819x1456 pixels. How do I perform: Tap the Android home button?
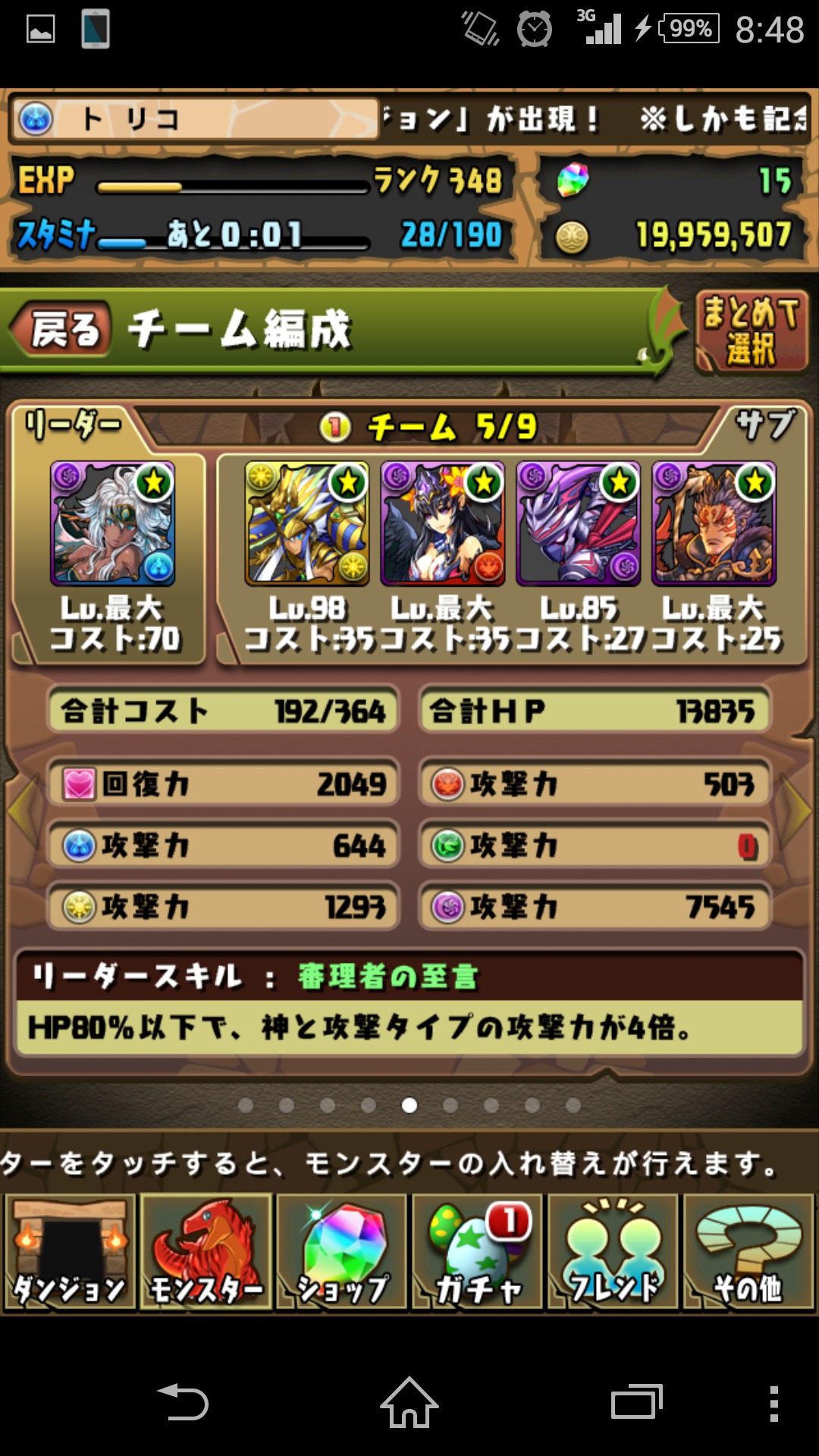(409, 1403)
